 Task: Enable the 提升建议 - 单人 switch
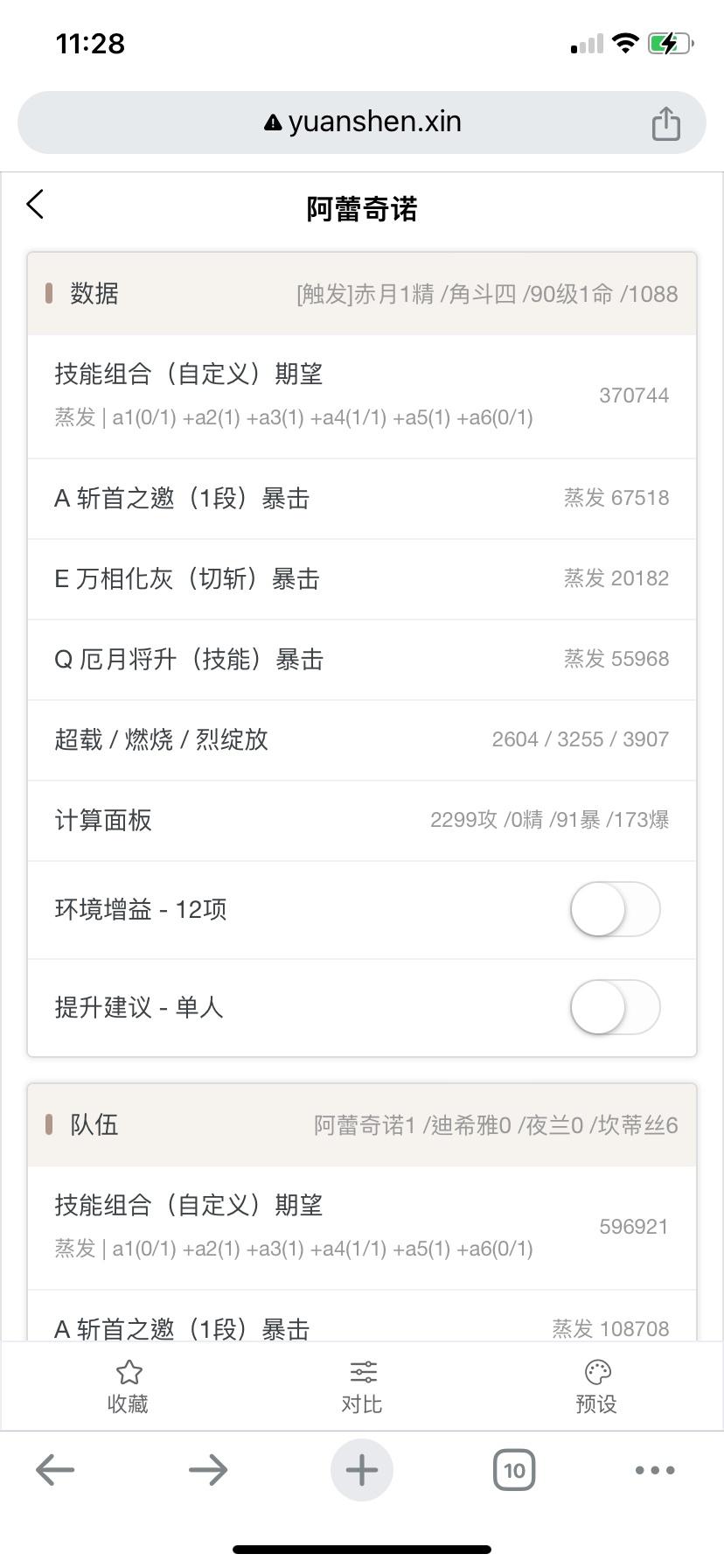pos(615,1007)
